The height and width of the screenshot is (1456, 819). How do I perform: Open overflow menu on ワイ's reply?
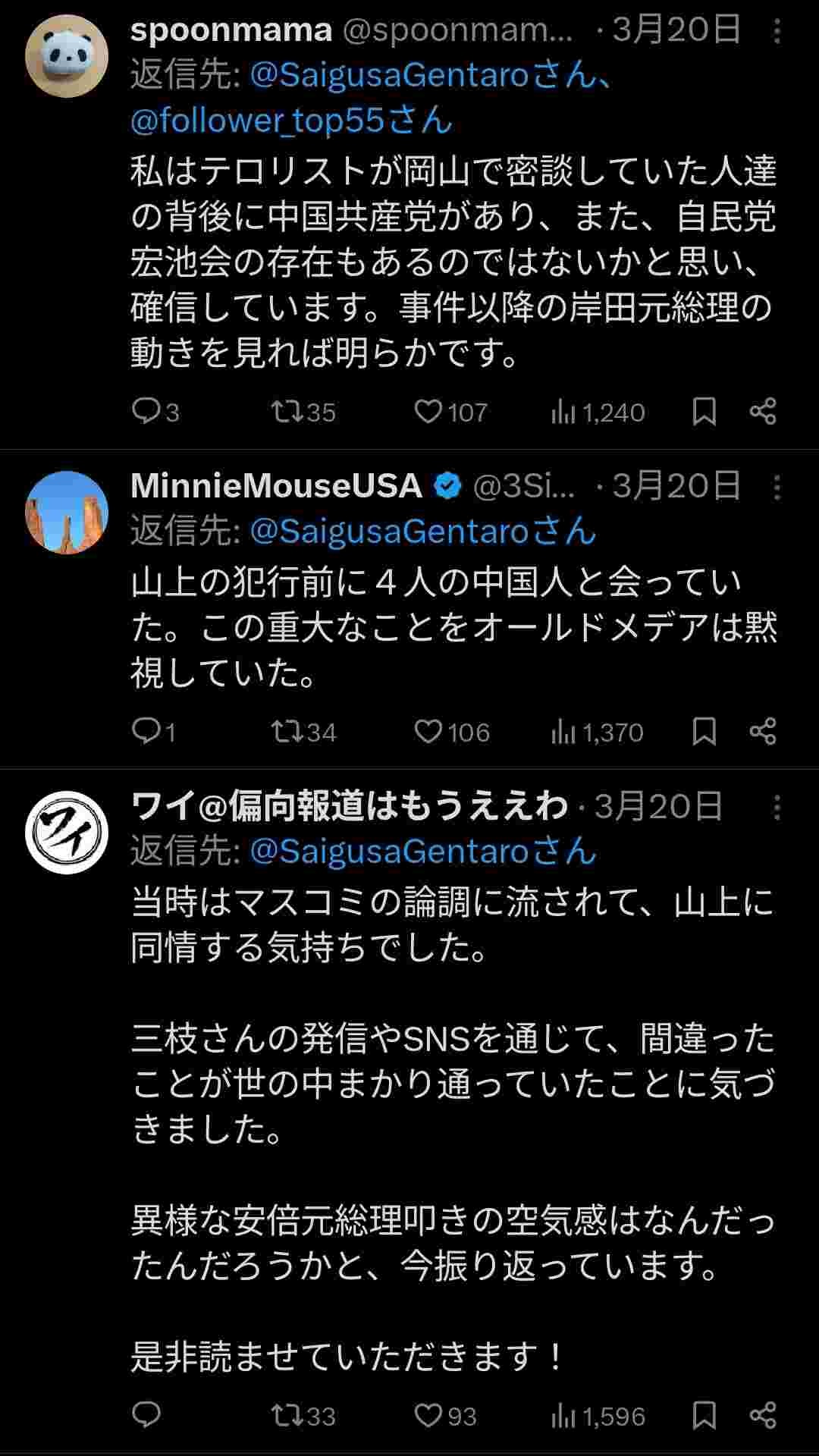(x=777, y=808)
